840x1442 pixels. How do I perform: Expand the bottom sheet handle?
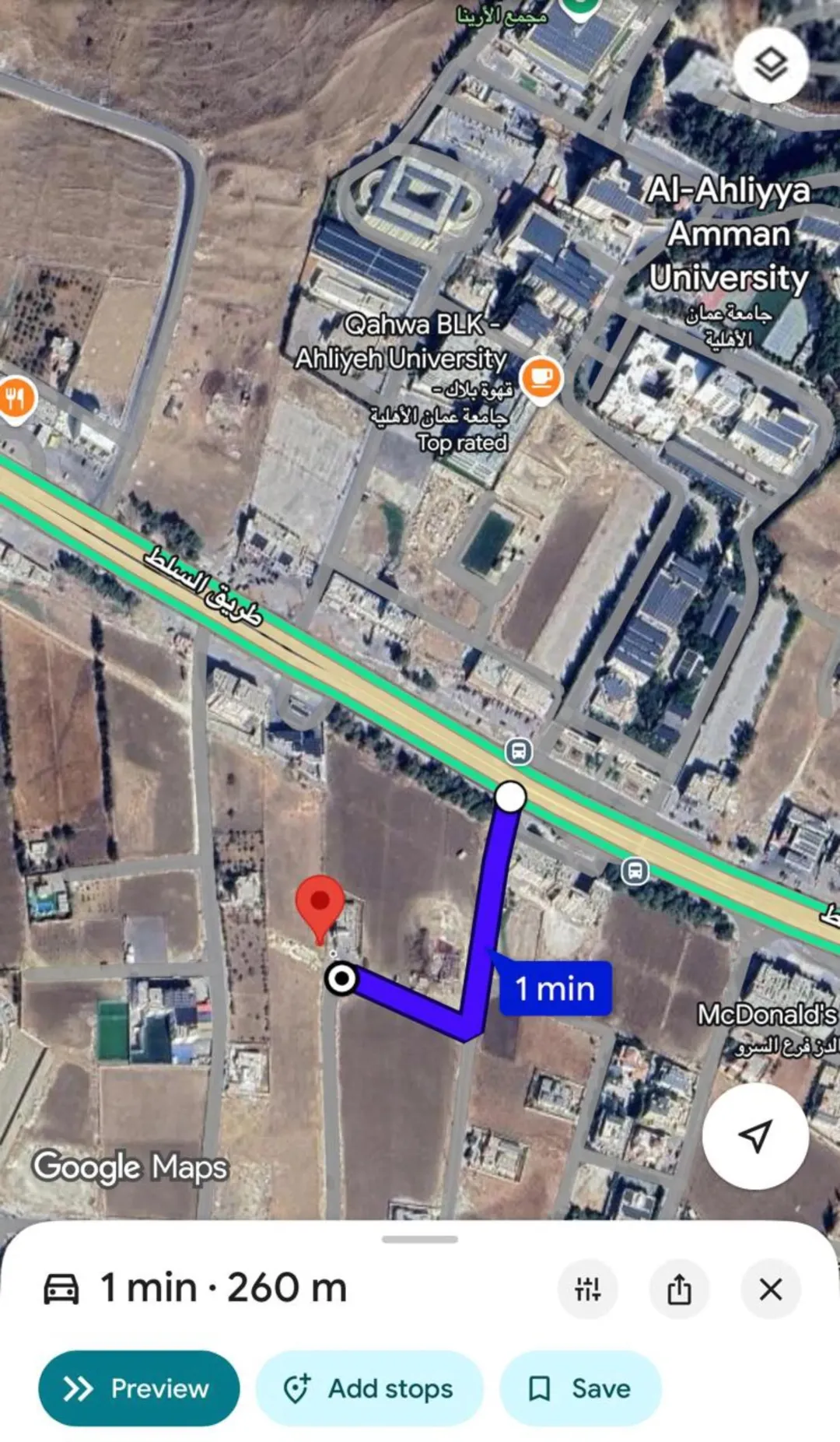(420, 1239)
